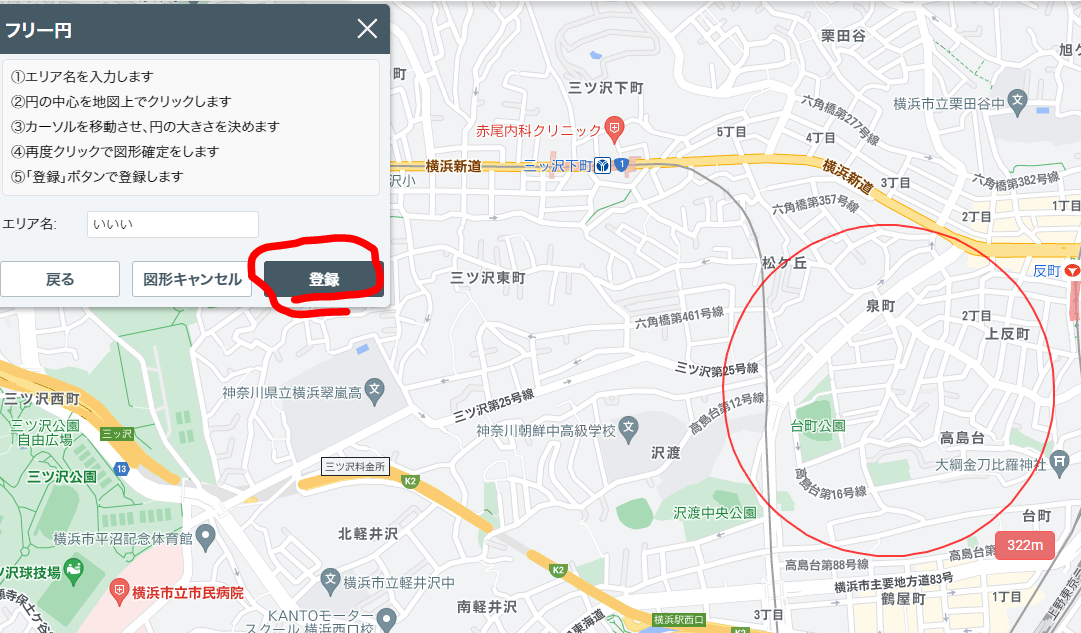Image resolution: width=1081 pixels, height=633 pixels.
Task: Cancel the drawn shape with 図形キャンセル
Action: click(192, 279)
